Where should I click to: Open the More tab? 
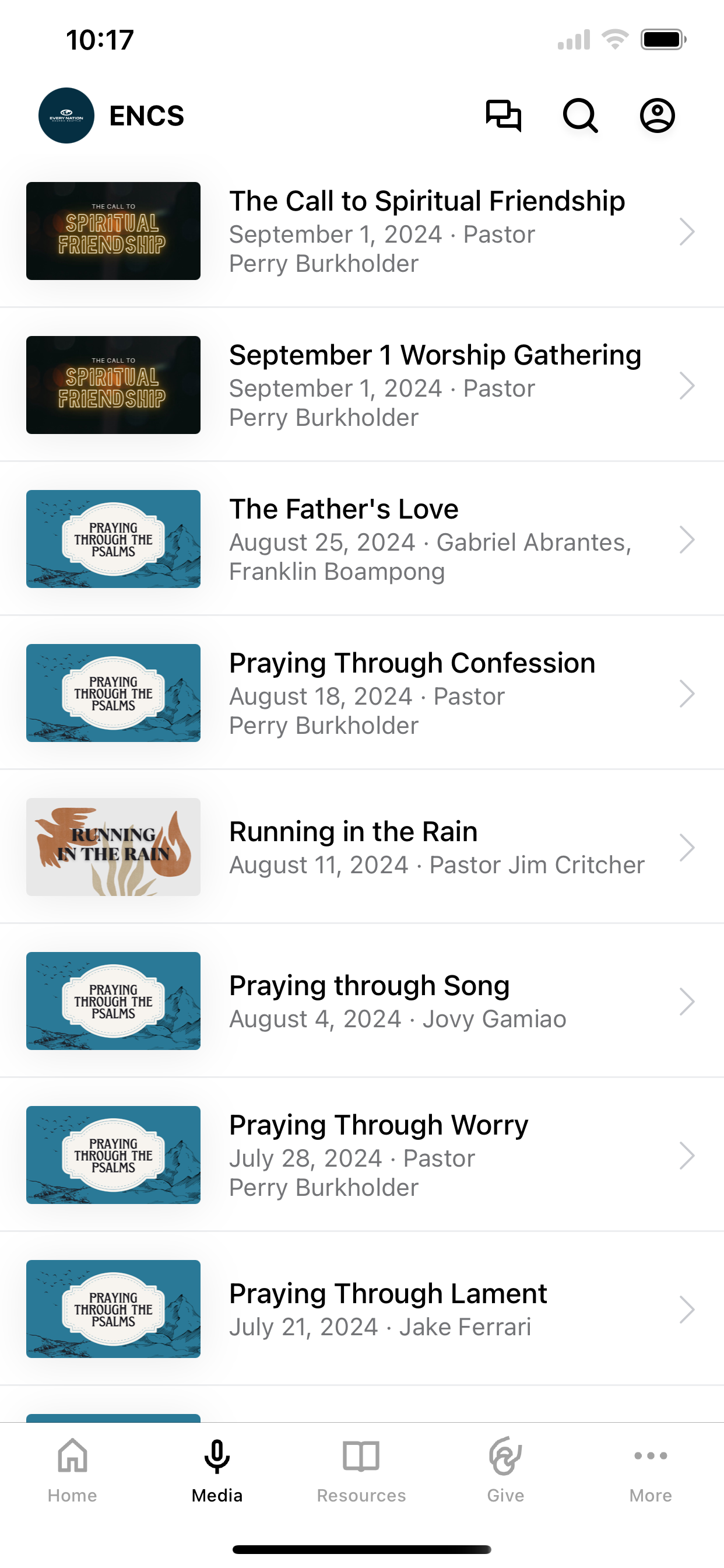tap(651, 1471)
